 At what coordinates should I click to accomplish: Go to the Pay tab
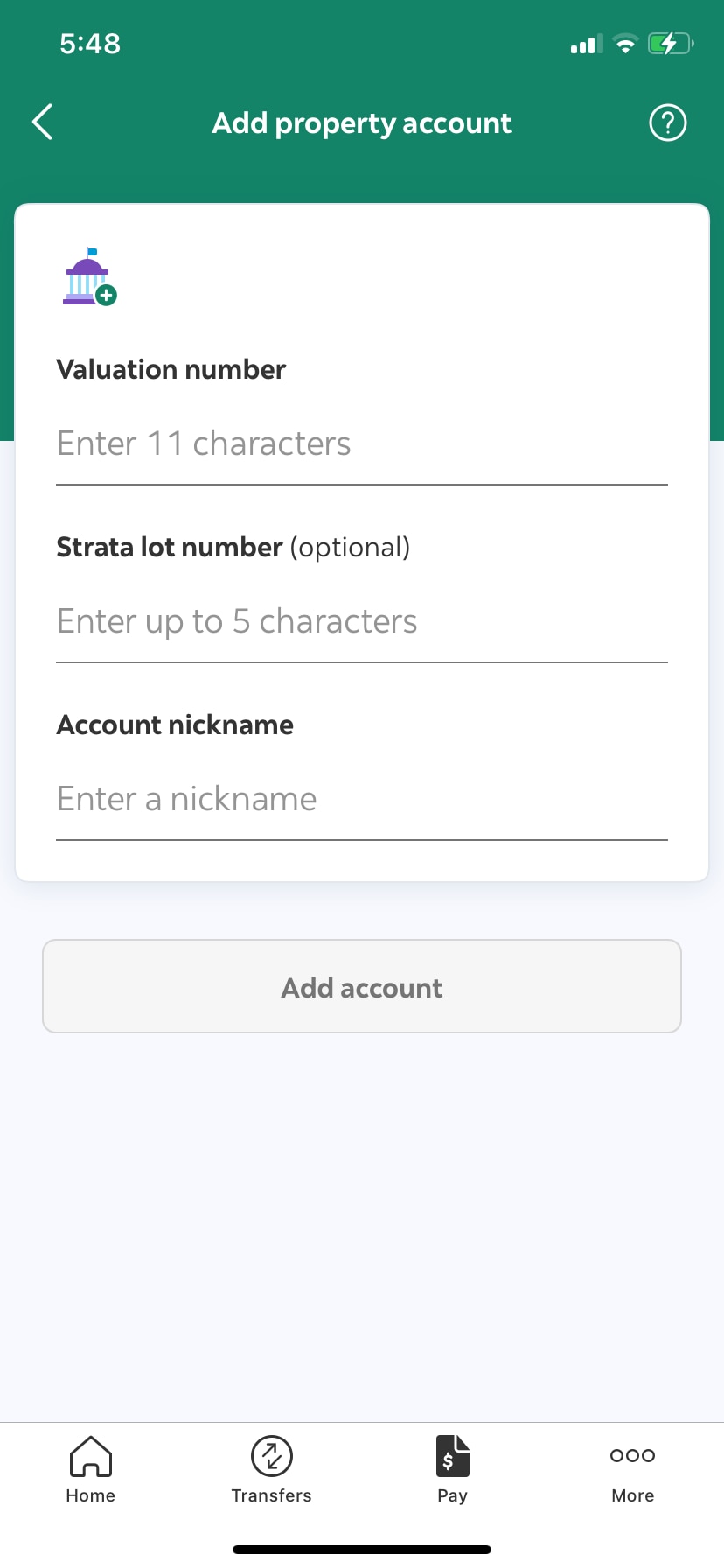tap(452, 1470)
